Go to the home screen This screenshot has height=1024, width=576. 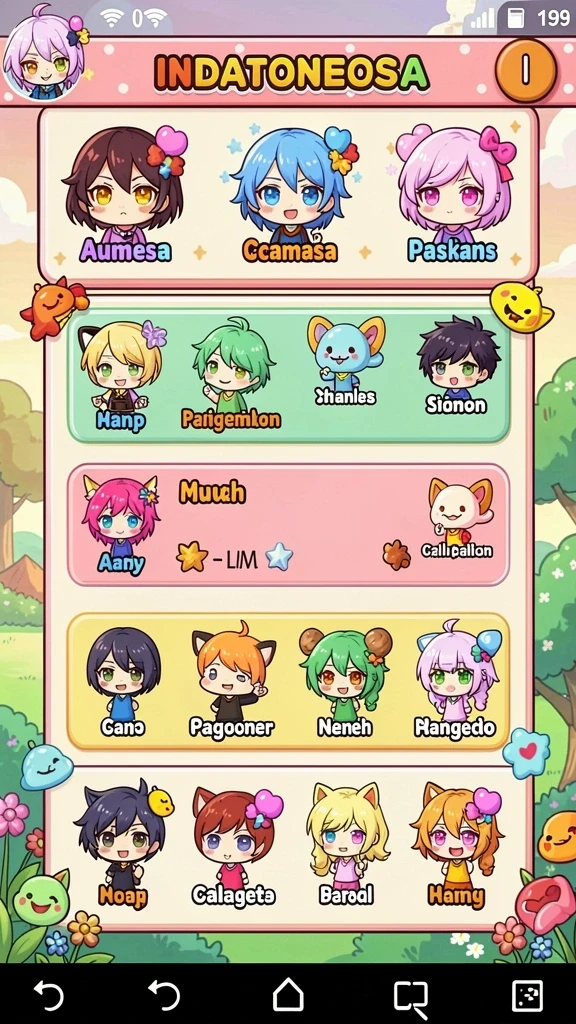pos(288,997)
